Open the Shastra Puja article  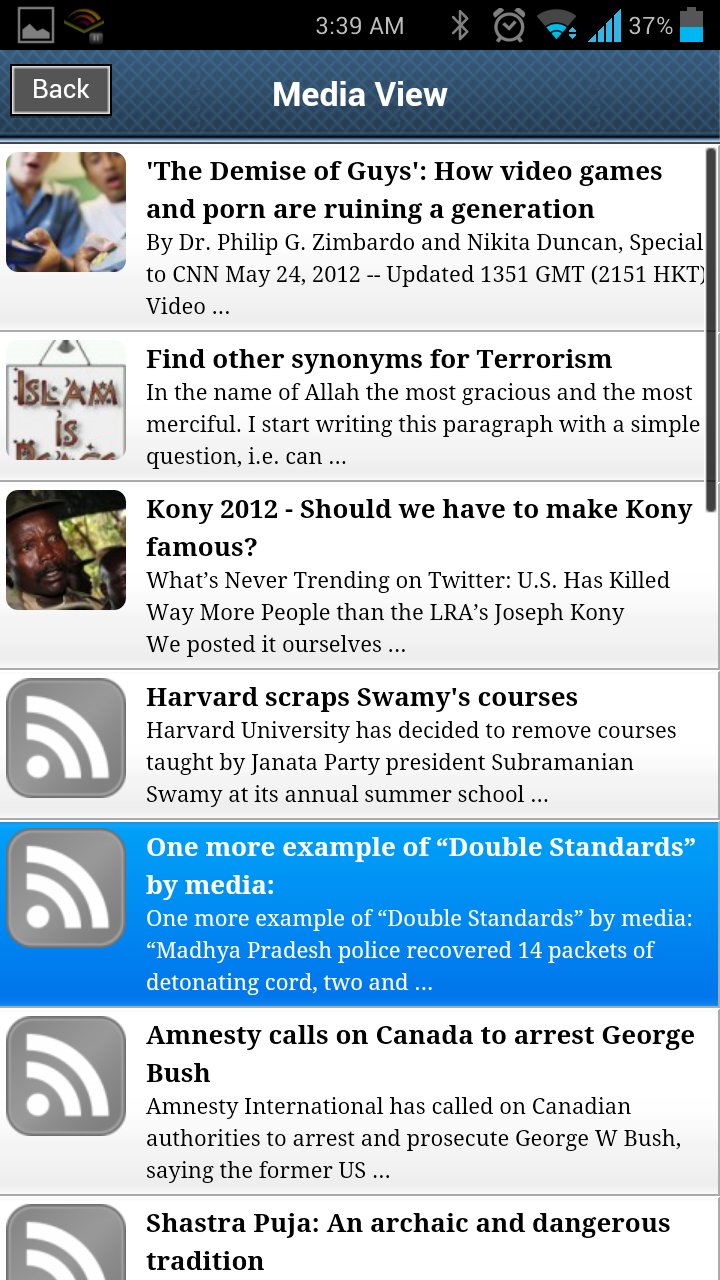(360, 1239)
